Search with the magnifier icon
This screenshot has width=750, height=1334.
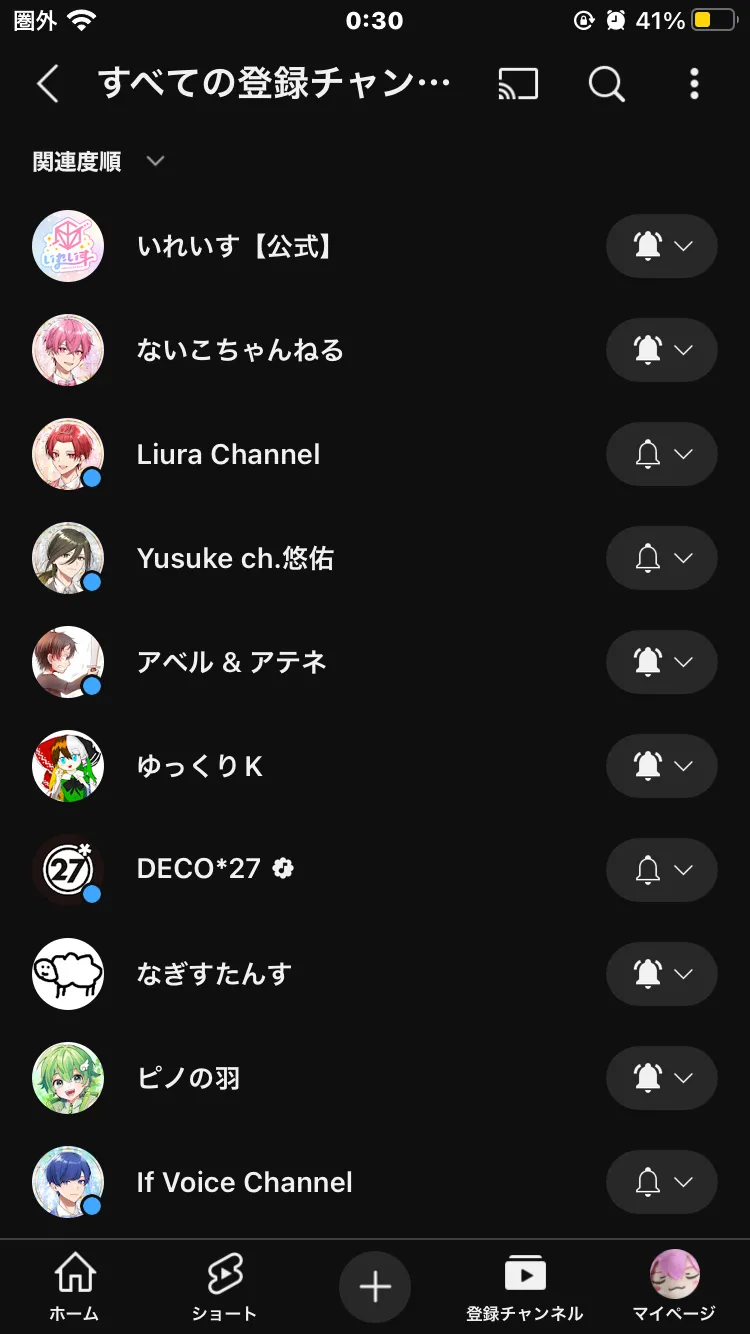point(606,84)
